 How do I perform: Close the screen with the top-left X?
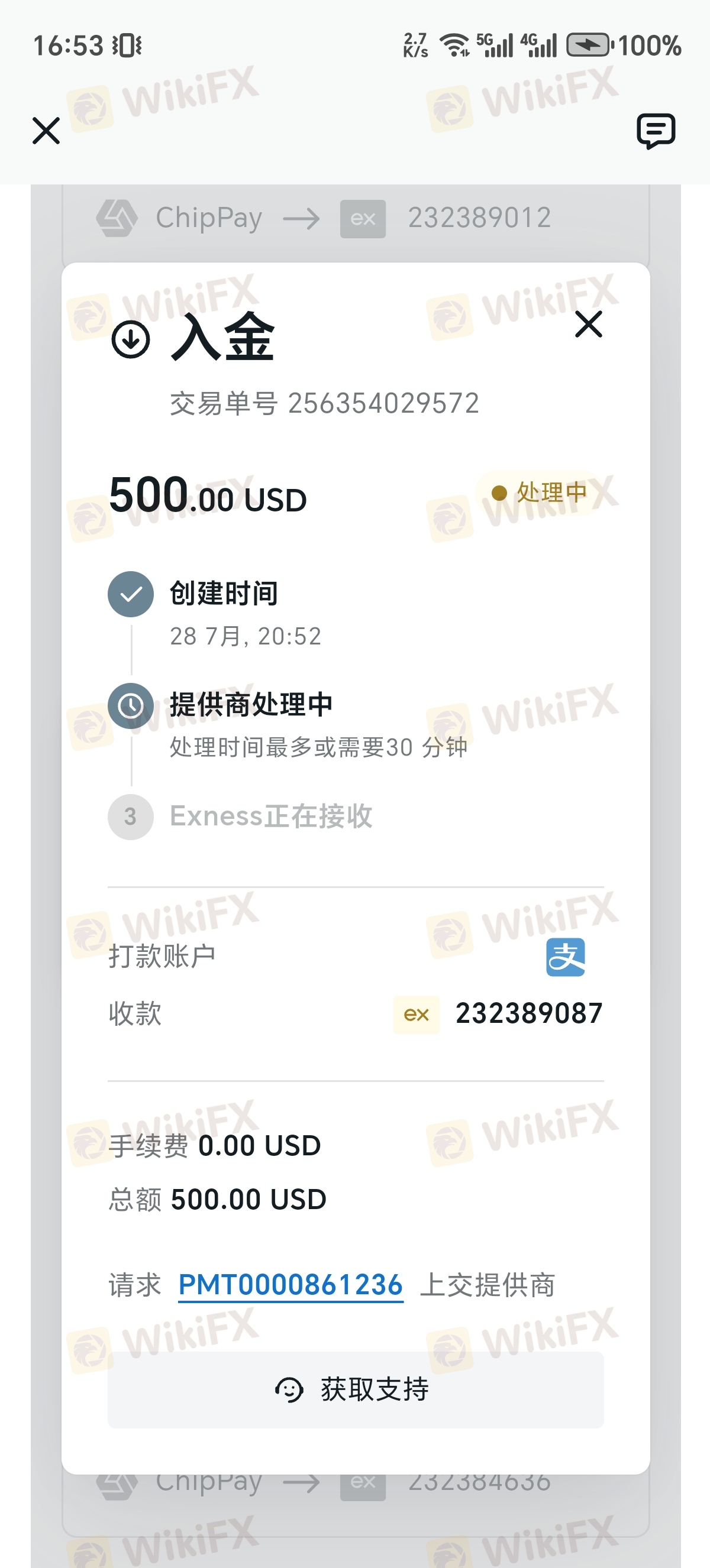click(46, 131)
